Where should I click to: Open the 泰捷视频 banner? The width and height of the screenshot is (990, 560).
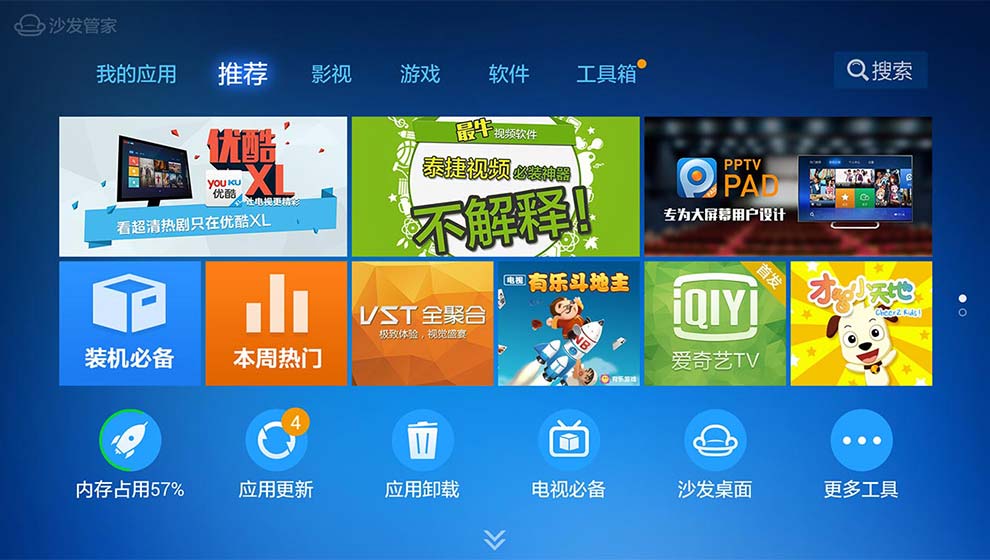pyautogui.click(x=495, y=186)
